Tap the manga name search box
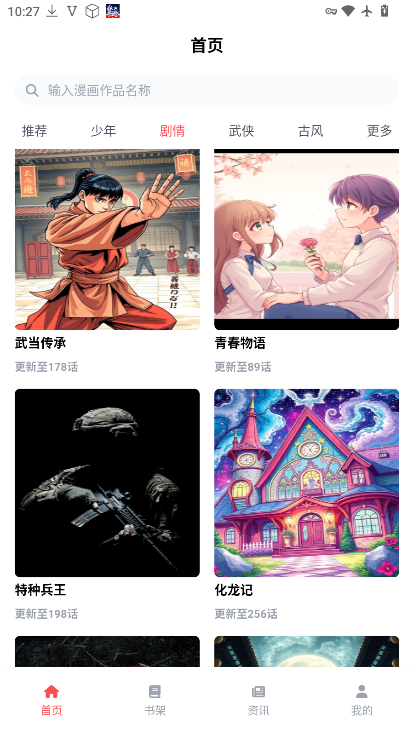Viewport: 414px width, 736px height. pyautogui.click(x=207, y=90)
